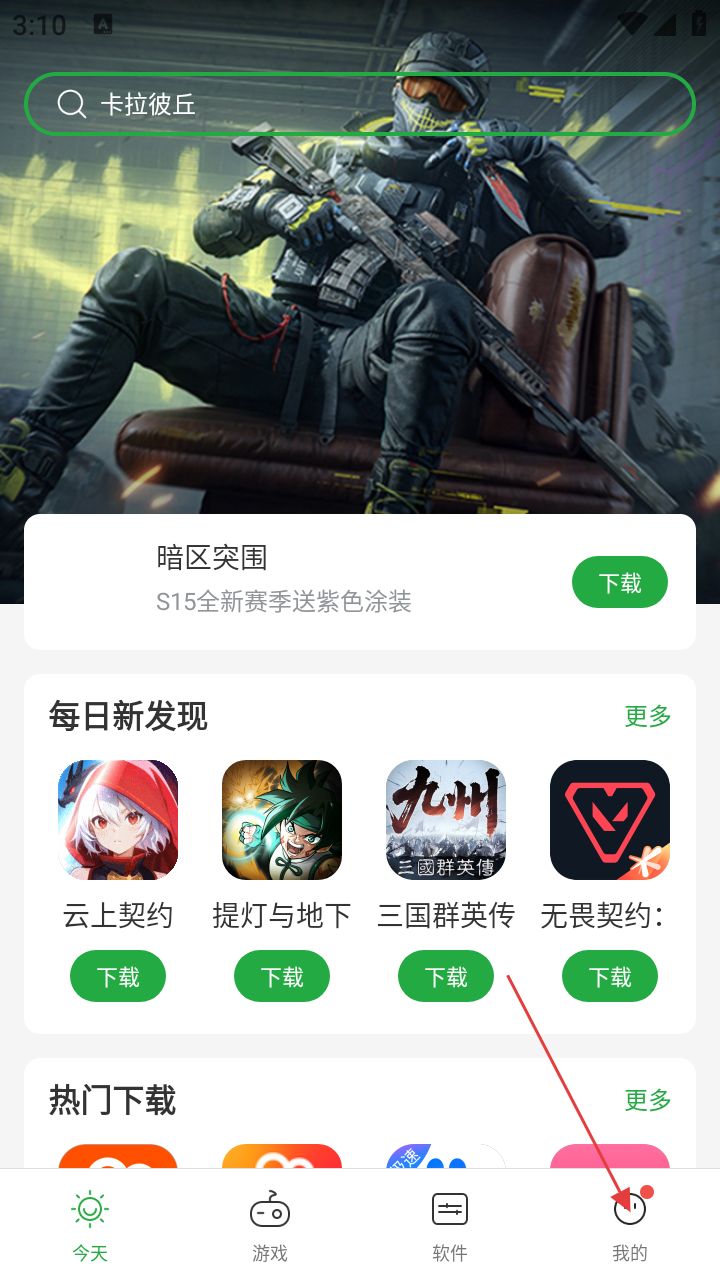Viewport: 720px width, 1280px height.
Task: Open the 提灯与地下 app icon
Action: point(282,820)
